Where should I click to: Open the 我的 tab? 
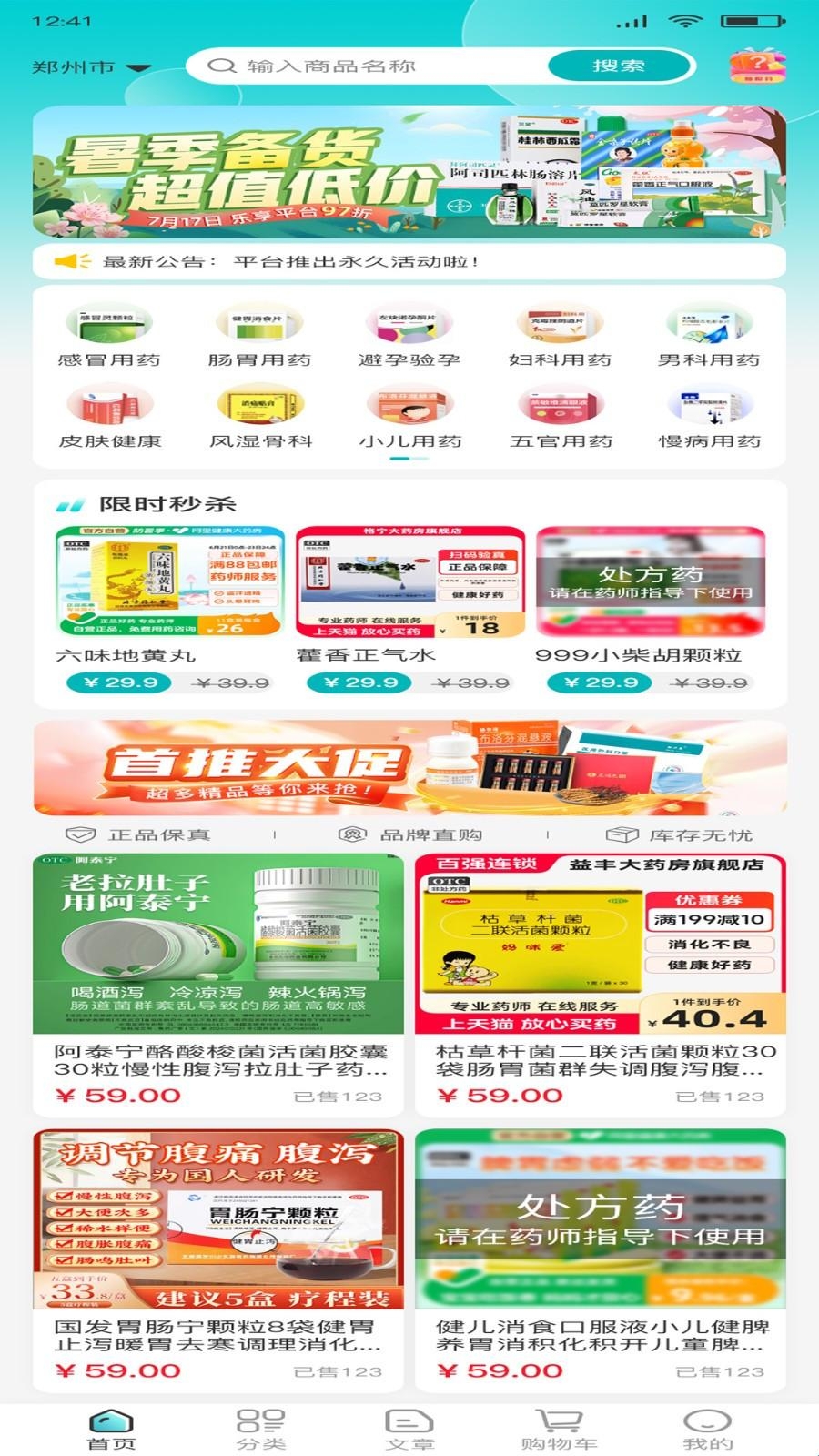click(707, 1430)
